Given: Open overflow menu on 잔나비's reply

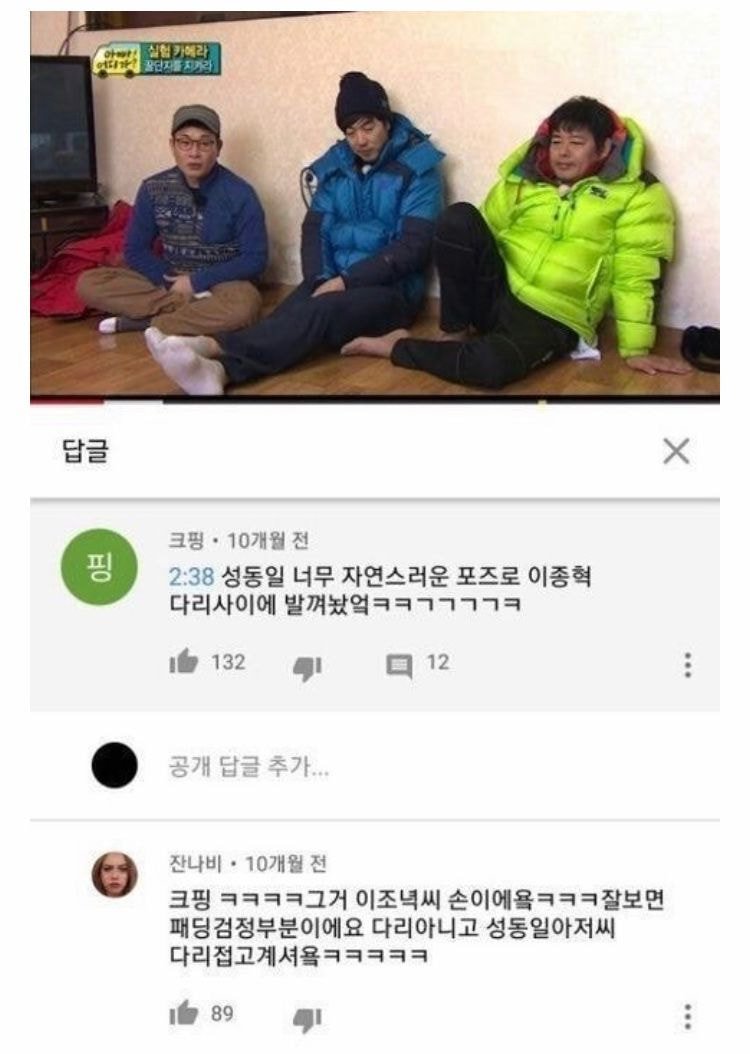Looking at the screenshot, I should click(687, 1017).
